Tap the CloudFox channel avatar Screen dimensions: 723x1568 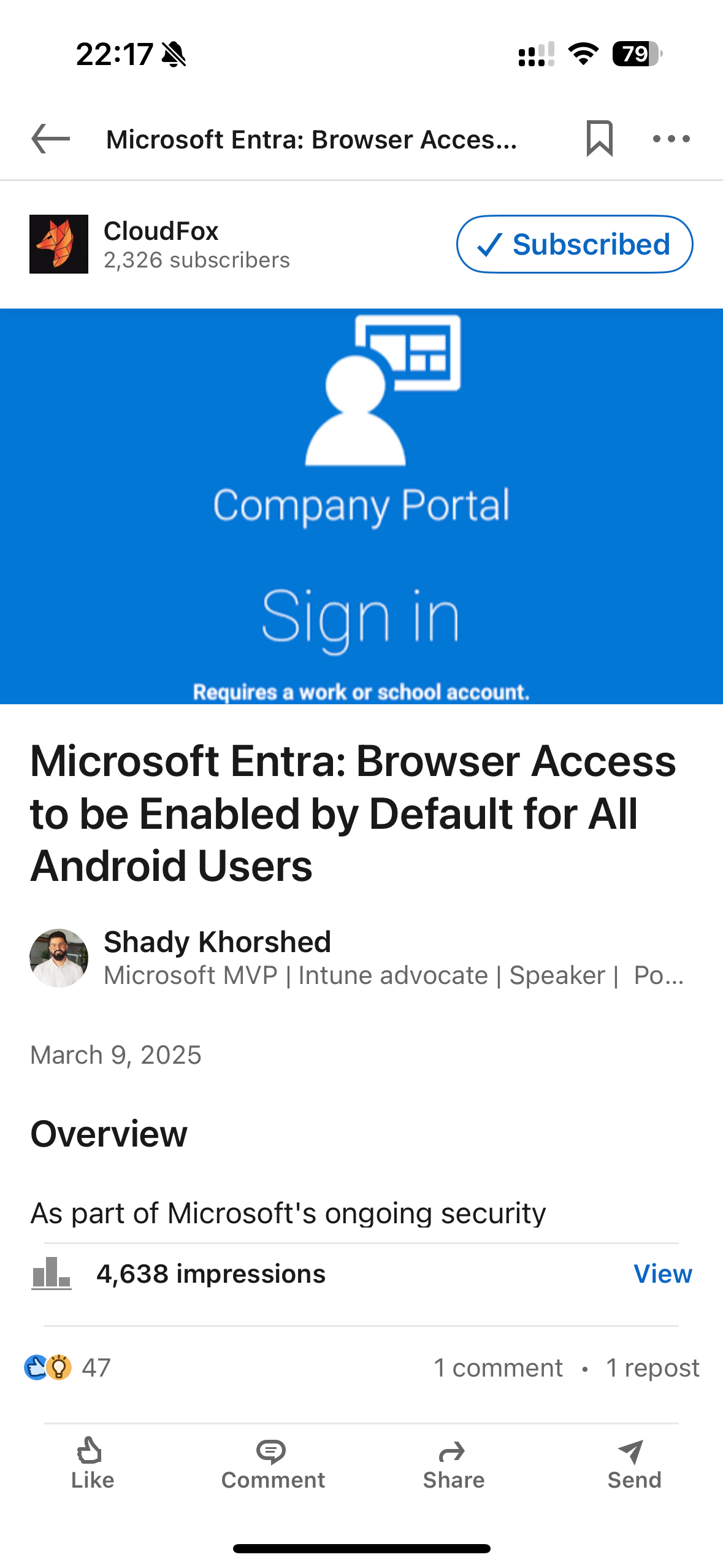click(59, 244)
